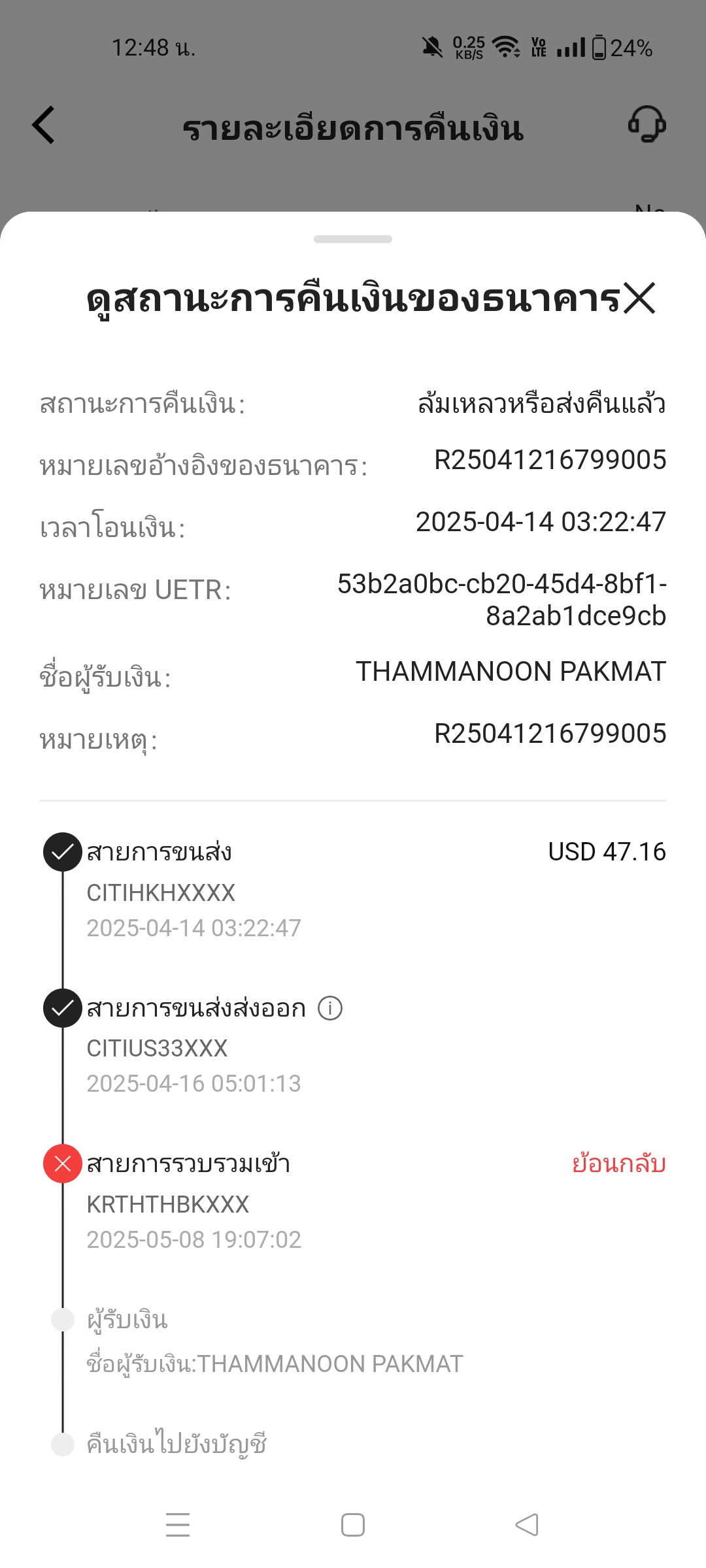The width and height of the screenshot is (706, 1568).
Task: Tap the sheet drag handle
Action: pos(353,239)
